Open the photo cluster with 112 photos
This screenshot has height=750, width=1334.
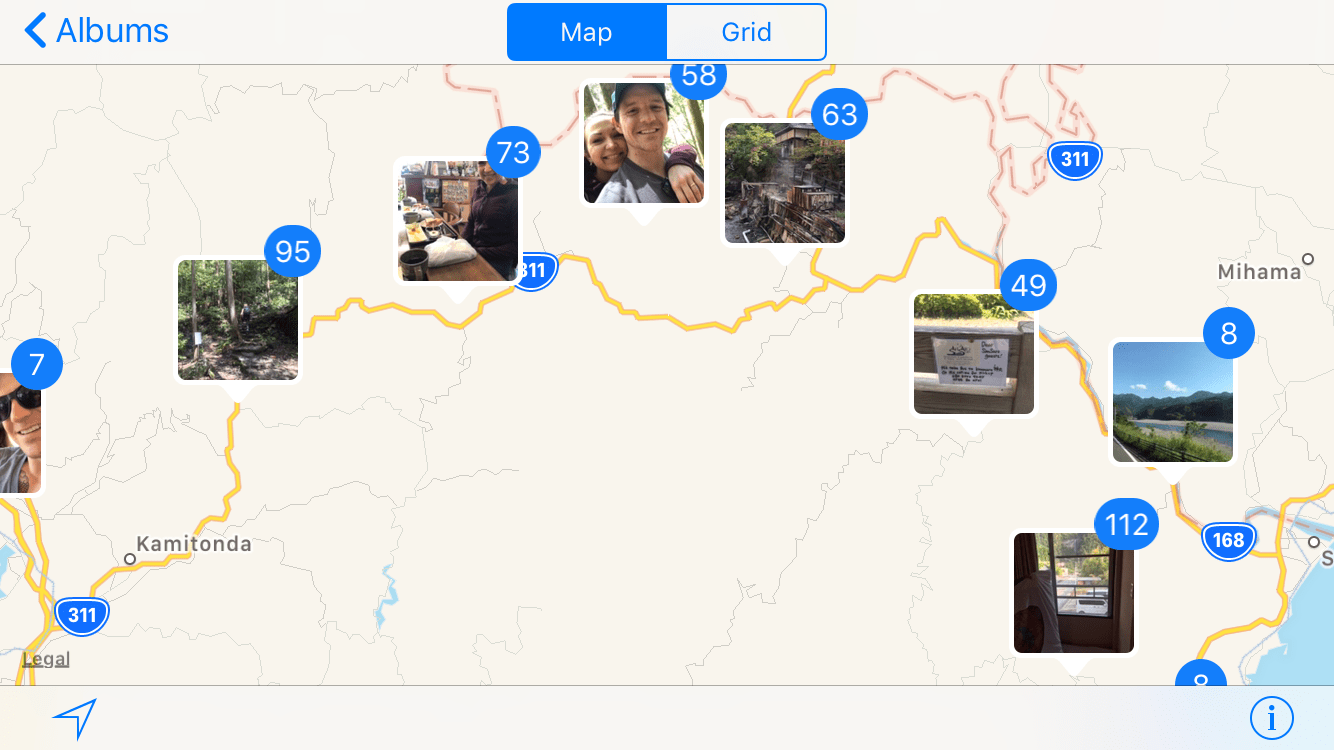(x=1073, y=593)
